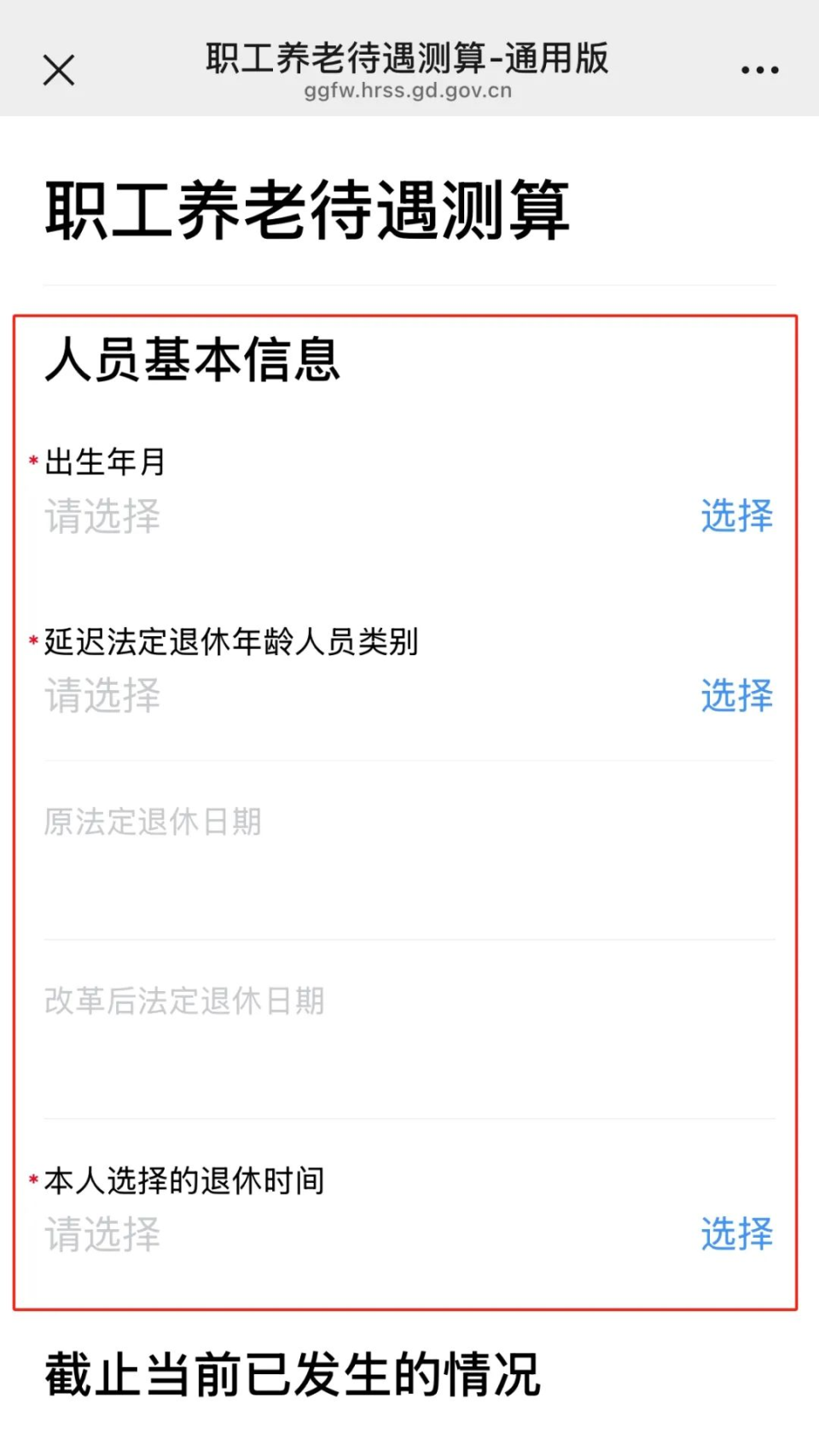Click the X to exit the mini program
Screen dimensions: 819x1456
coord(58,70)
